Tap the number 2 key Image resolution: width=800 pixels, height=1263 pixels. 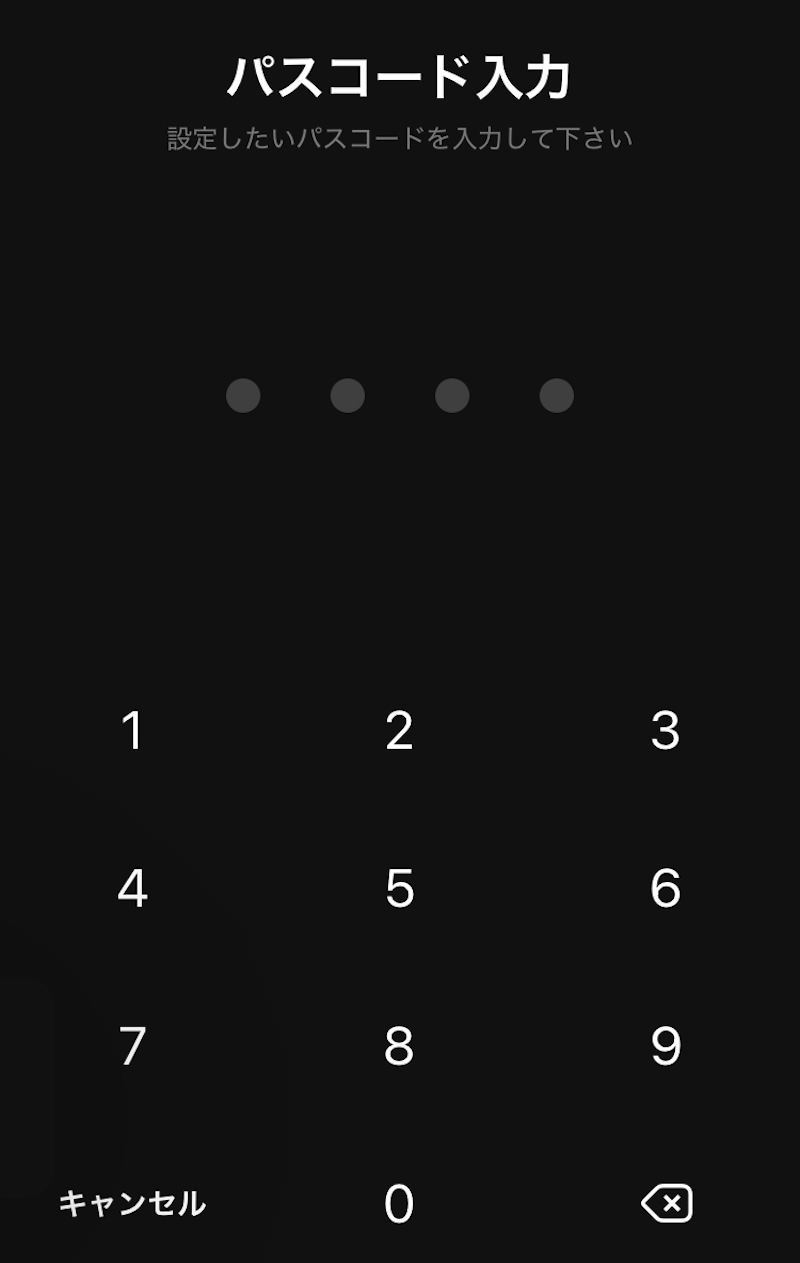(x=399, y=731)
